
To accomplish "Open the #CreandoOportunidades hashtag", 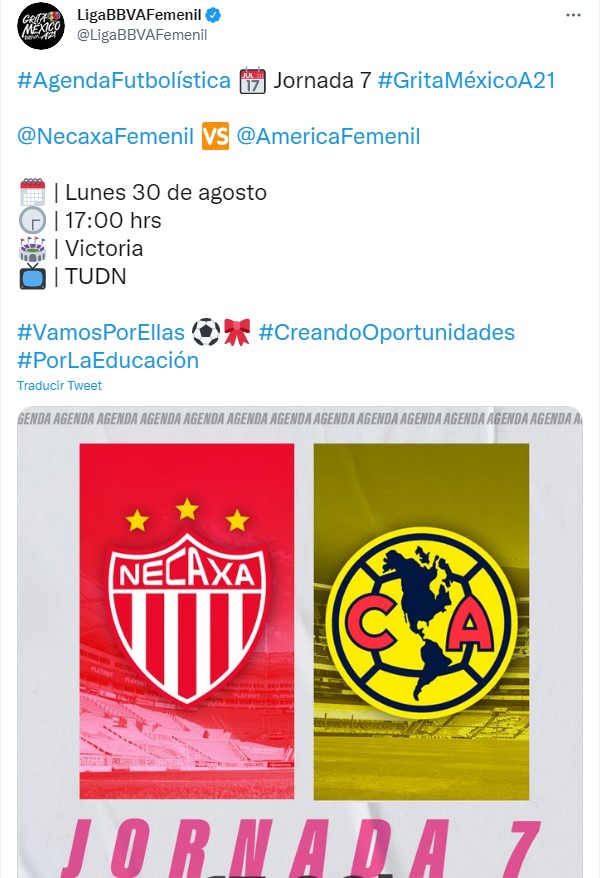I will (x=386, y=333).
